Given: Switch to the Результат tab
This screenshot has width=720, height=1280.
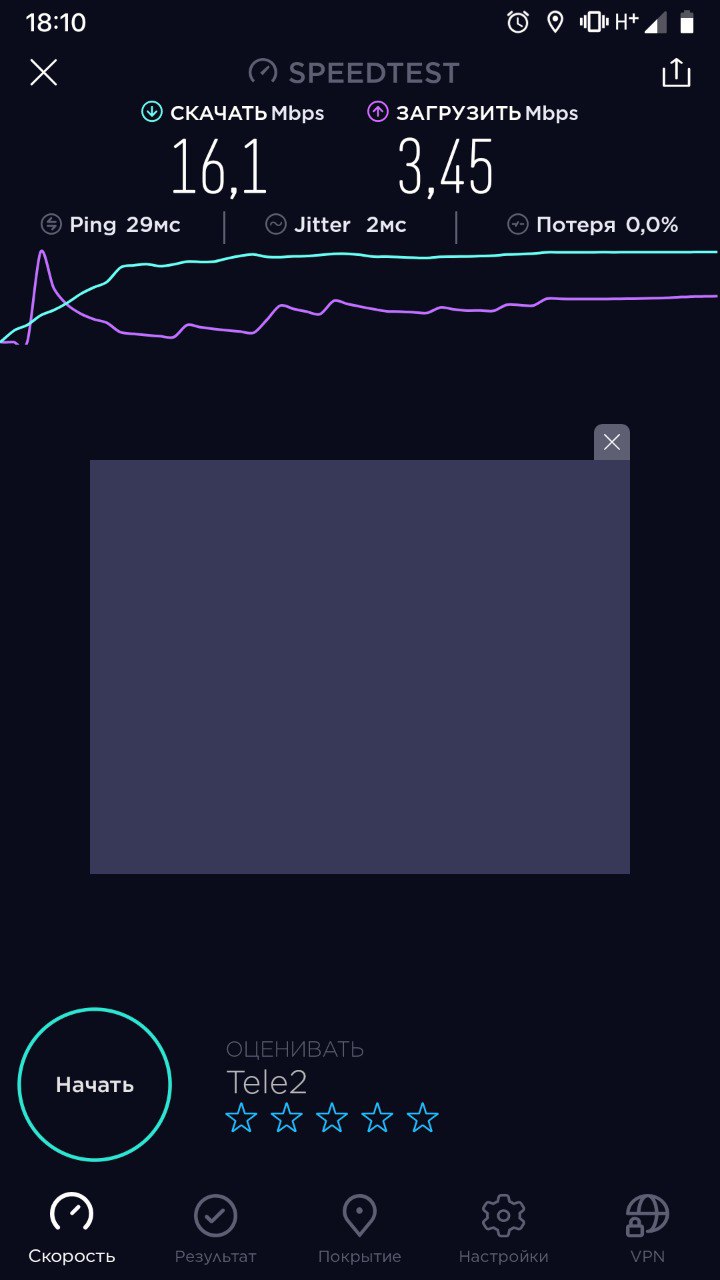Looking at the screenshot, I should (216, 1229).
